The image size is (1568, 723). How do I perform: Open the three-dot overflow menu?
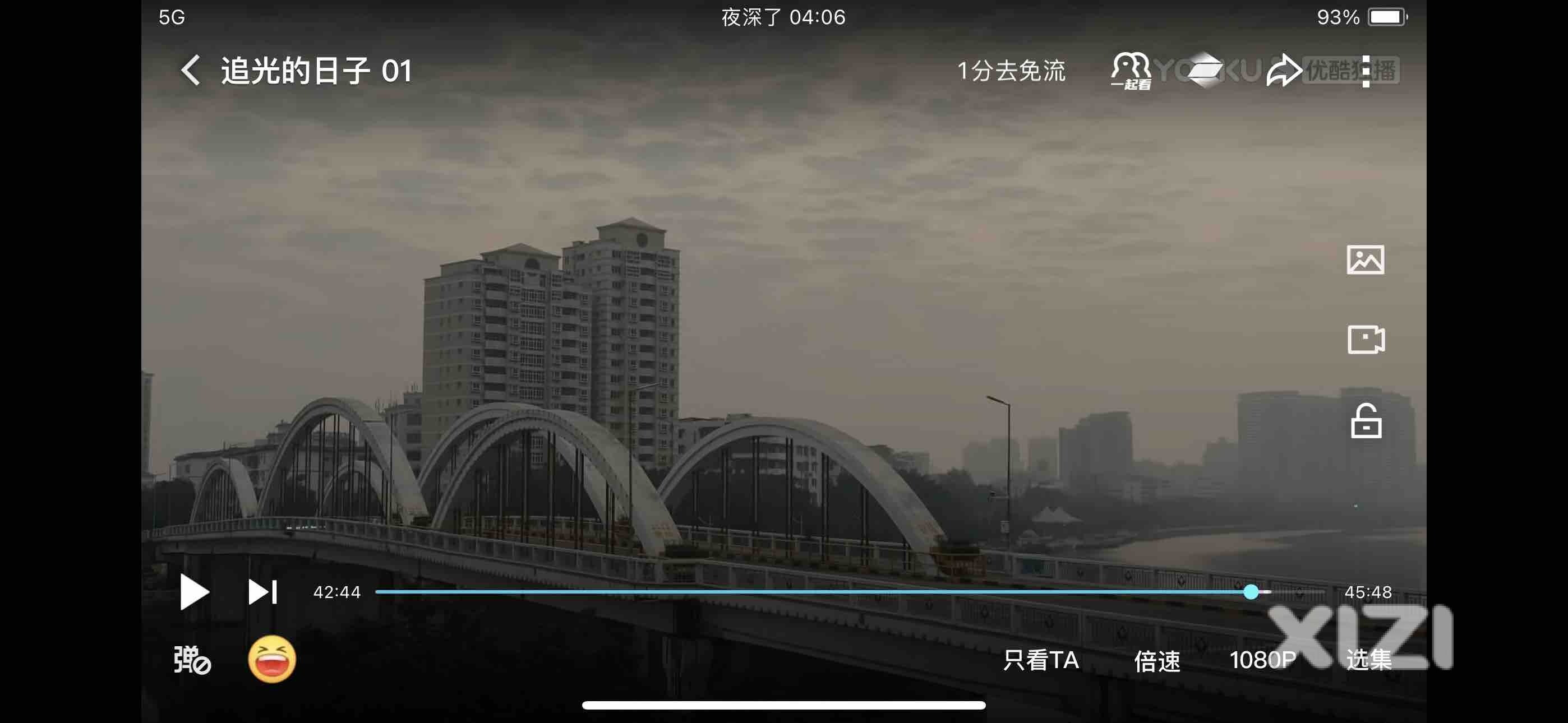tap(1366, 71)
